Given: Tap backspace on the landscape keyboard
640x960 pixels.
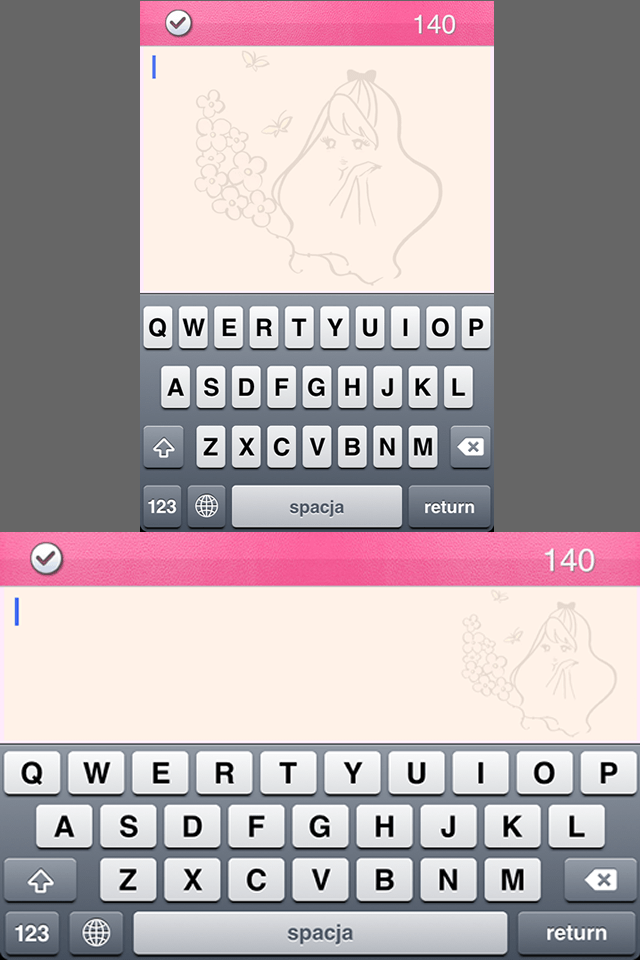Looking at the screenshot, I should pyautogui.click(x=600, y=880).
